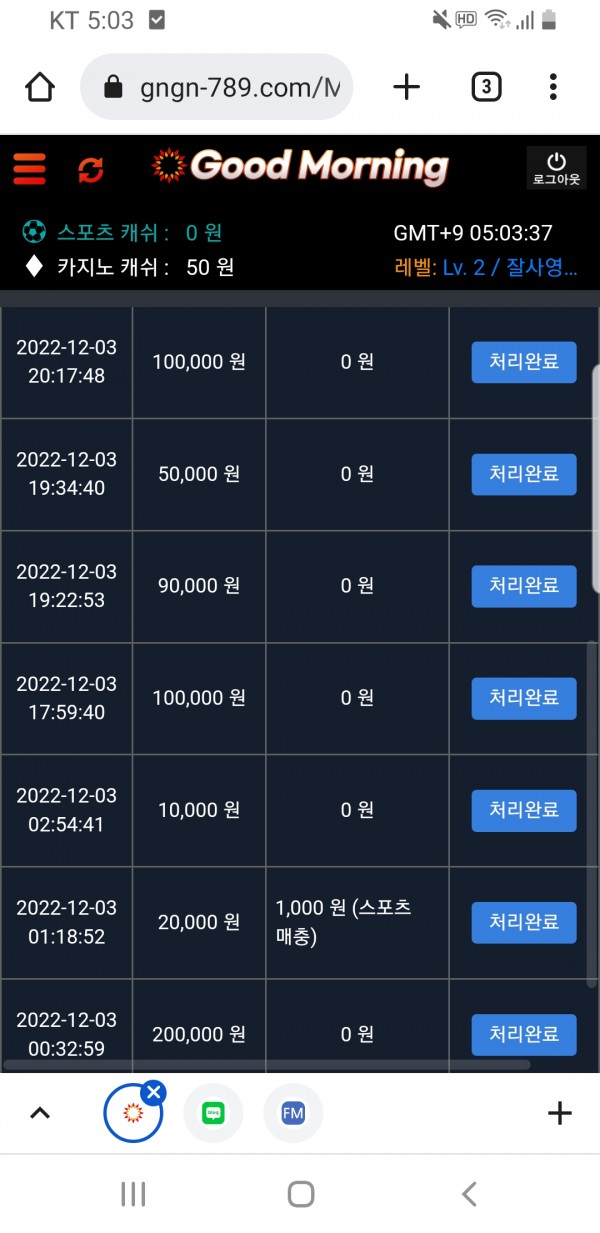Screen dimensions: 600x1233
Task: Switch to the FM tab
Action: pos(293,1113)
